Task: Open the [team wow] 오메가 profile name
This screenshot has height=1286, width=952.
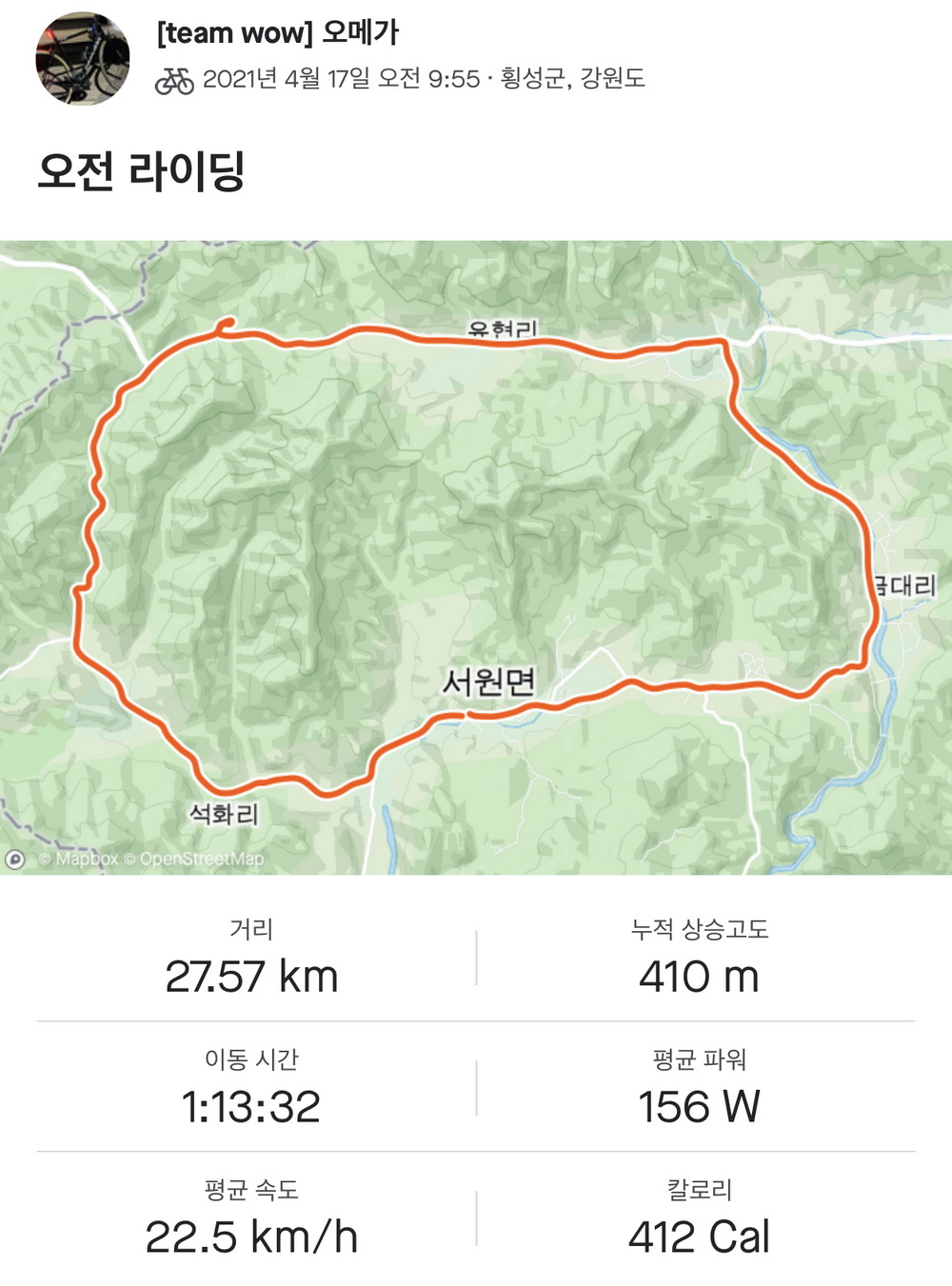Action: tap(277, 33)
